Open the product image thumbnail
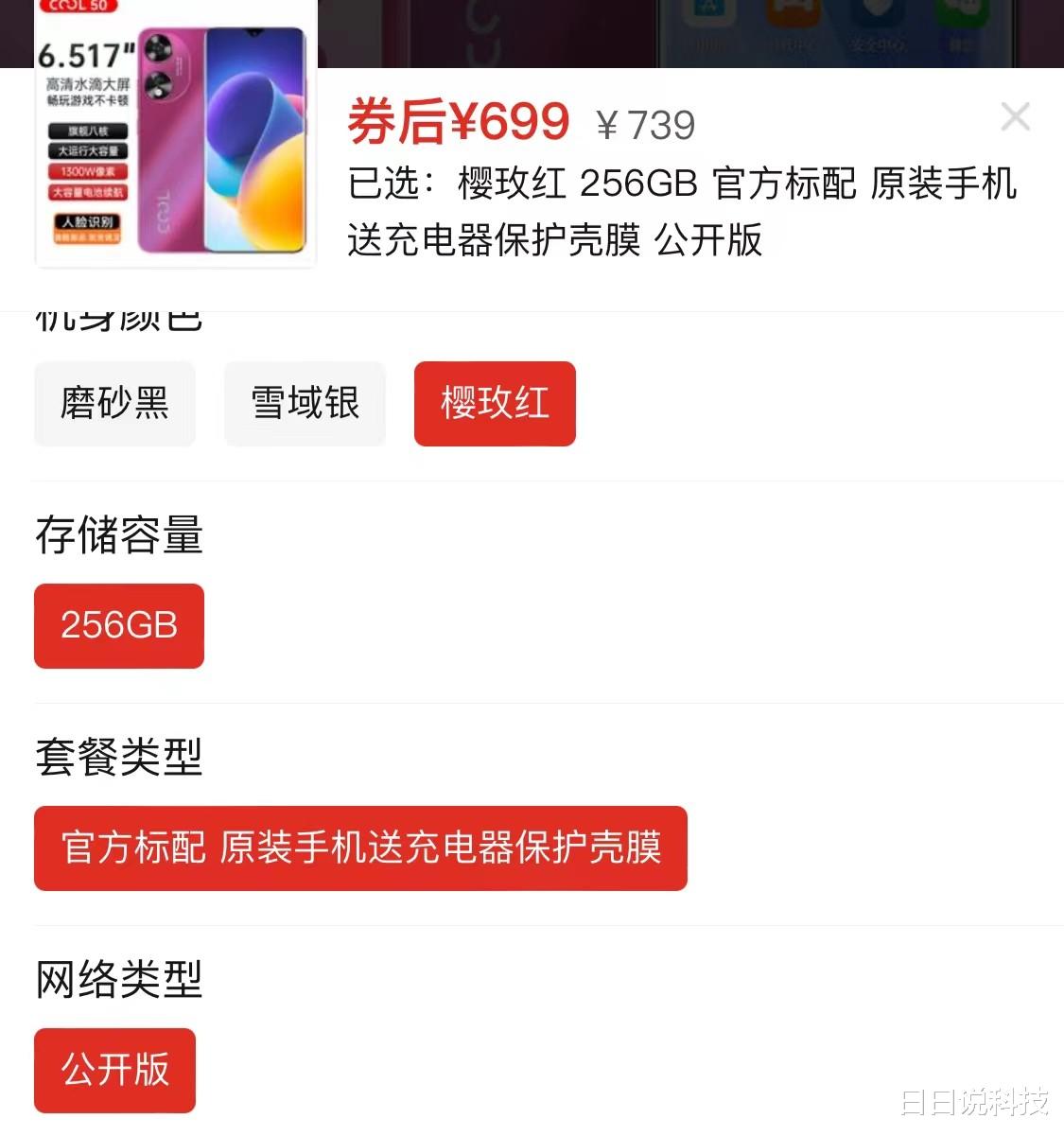Screen dimensions: 1064x1136 (175, 132)
